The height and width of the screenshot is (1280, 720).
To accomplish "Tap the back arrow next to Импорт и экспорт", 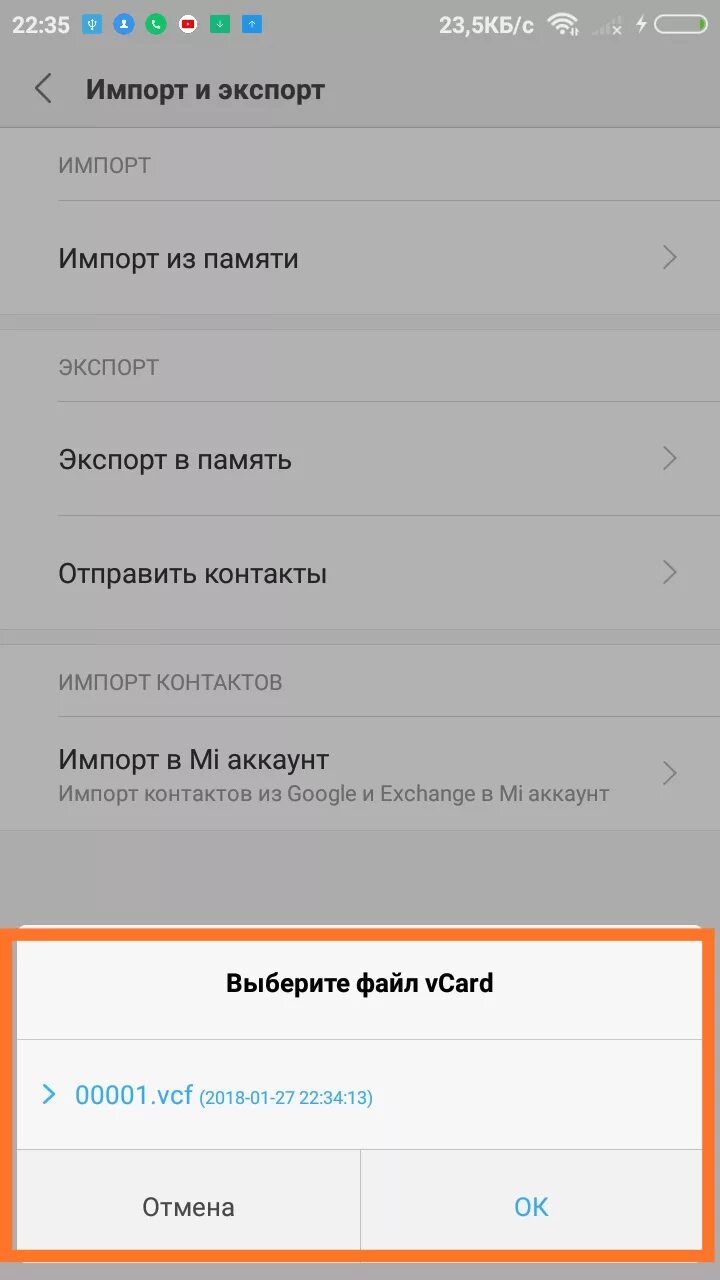I will point(42,88).
